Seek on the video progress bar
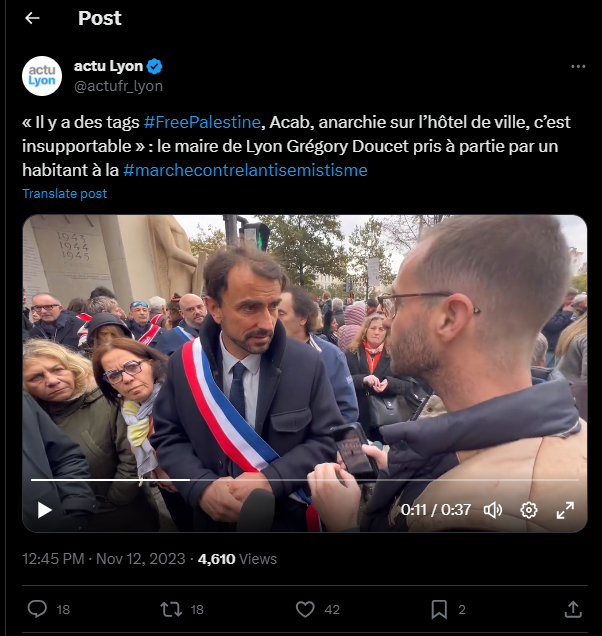 [x=300, y=481]
